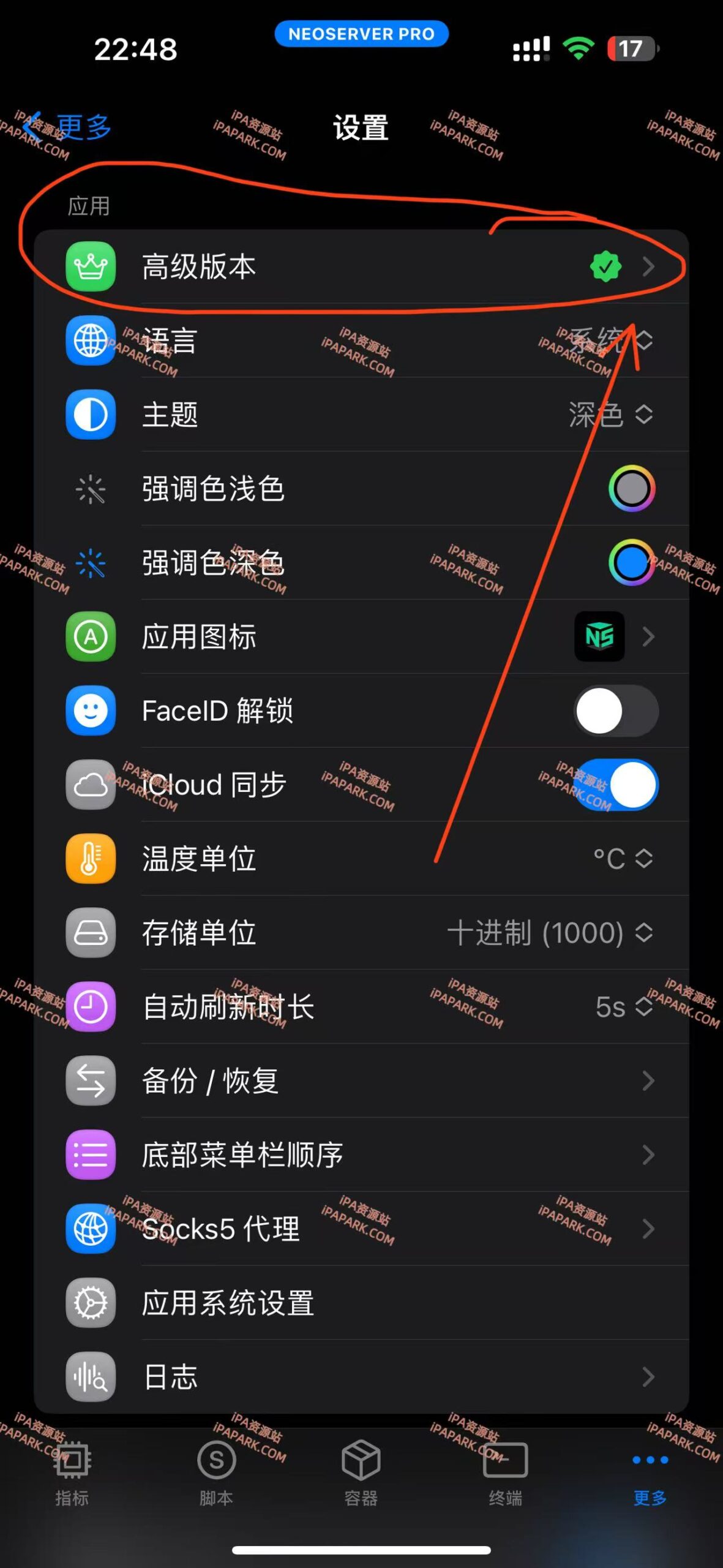Pick the 强调色深色 dark accent color
This screenshot has height=1568, width=723.
(632, 563)
